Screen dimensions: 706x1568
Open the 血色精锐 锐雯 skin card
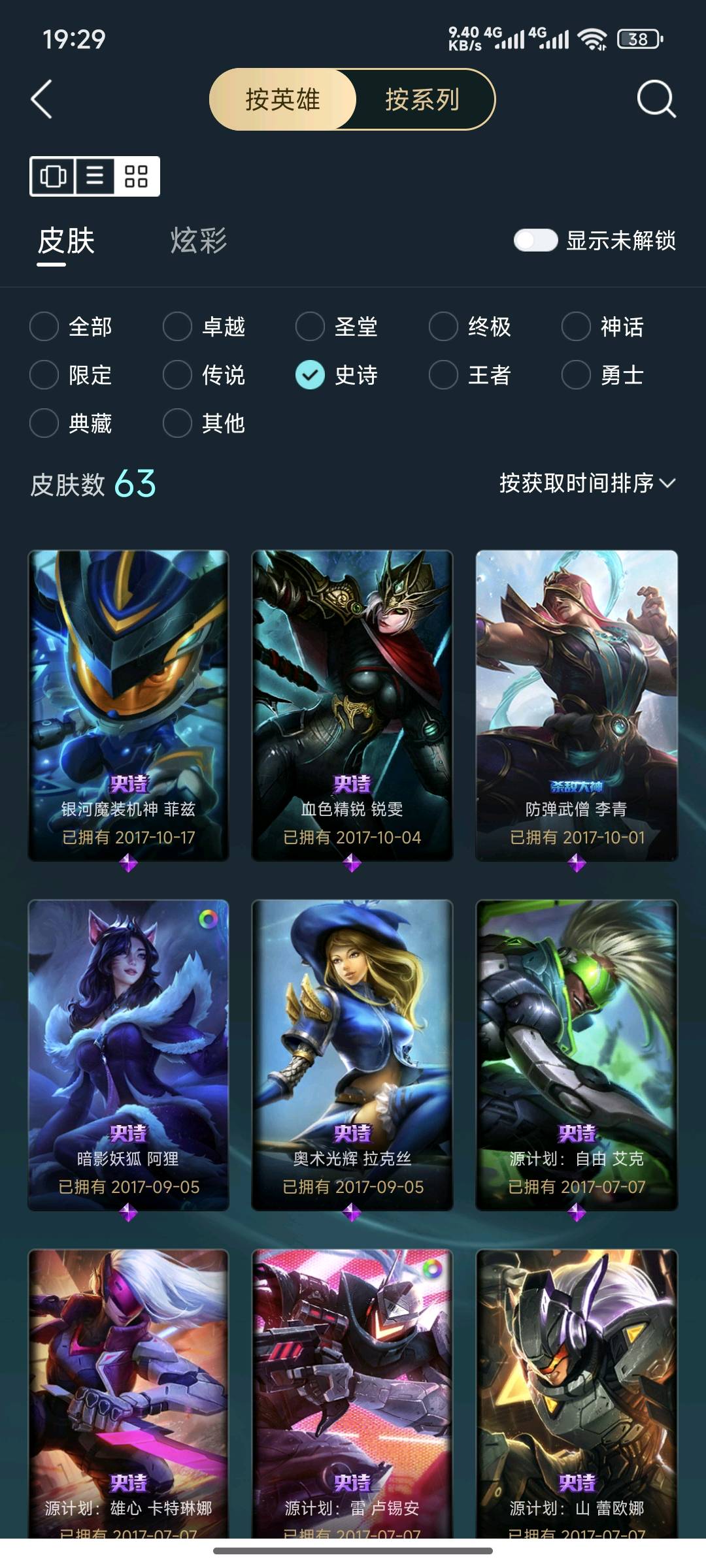(x=352, y=706)
